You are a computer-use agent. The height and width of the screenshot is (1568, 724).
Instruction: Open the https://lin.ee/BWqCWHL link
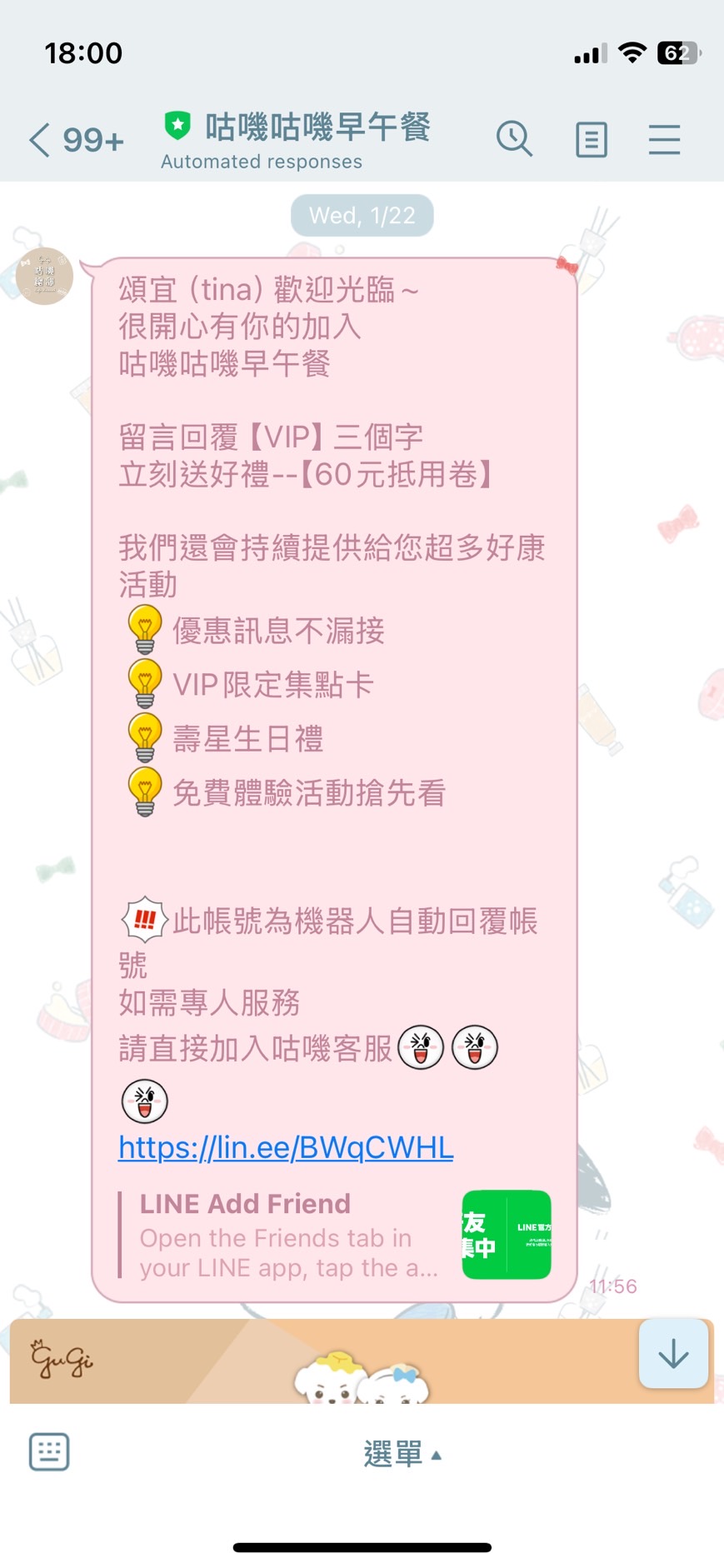286,1147
